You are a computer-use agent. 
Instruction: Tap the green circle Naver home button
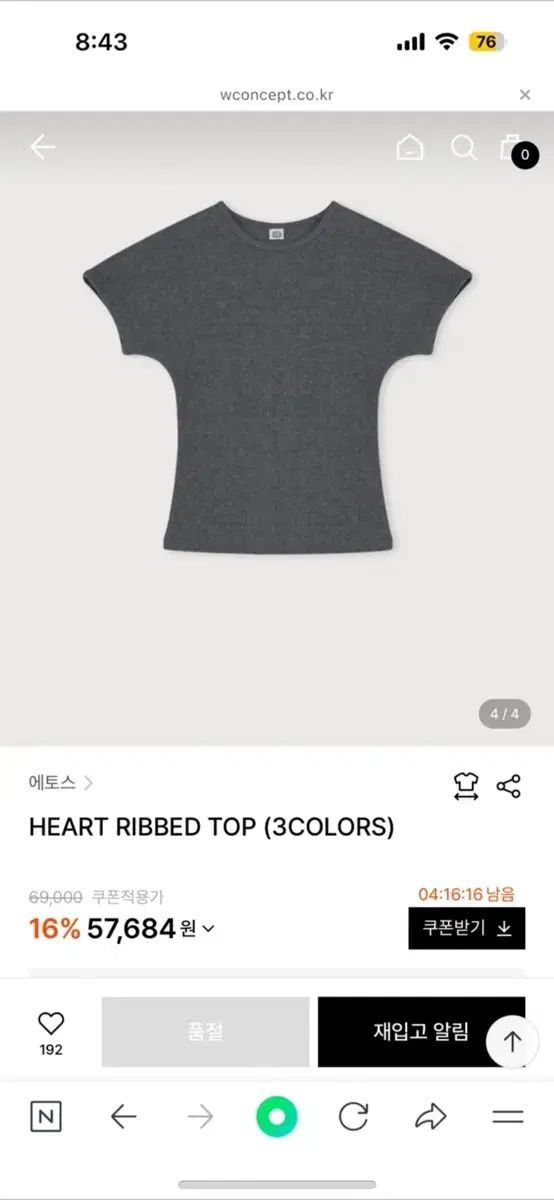click(277, 1116)
